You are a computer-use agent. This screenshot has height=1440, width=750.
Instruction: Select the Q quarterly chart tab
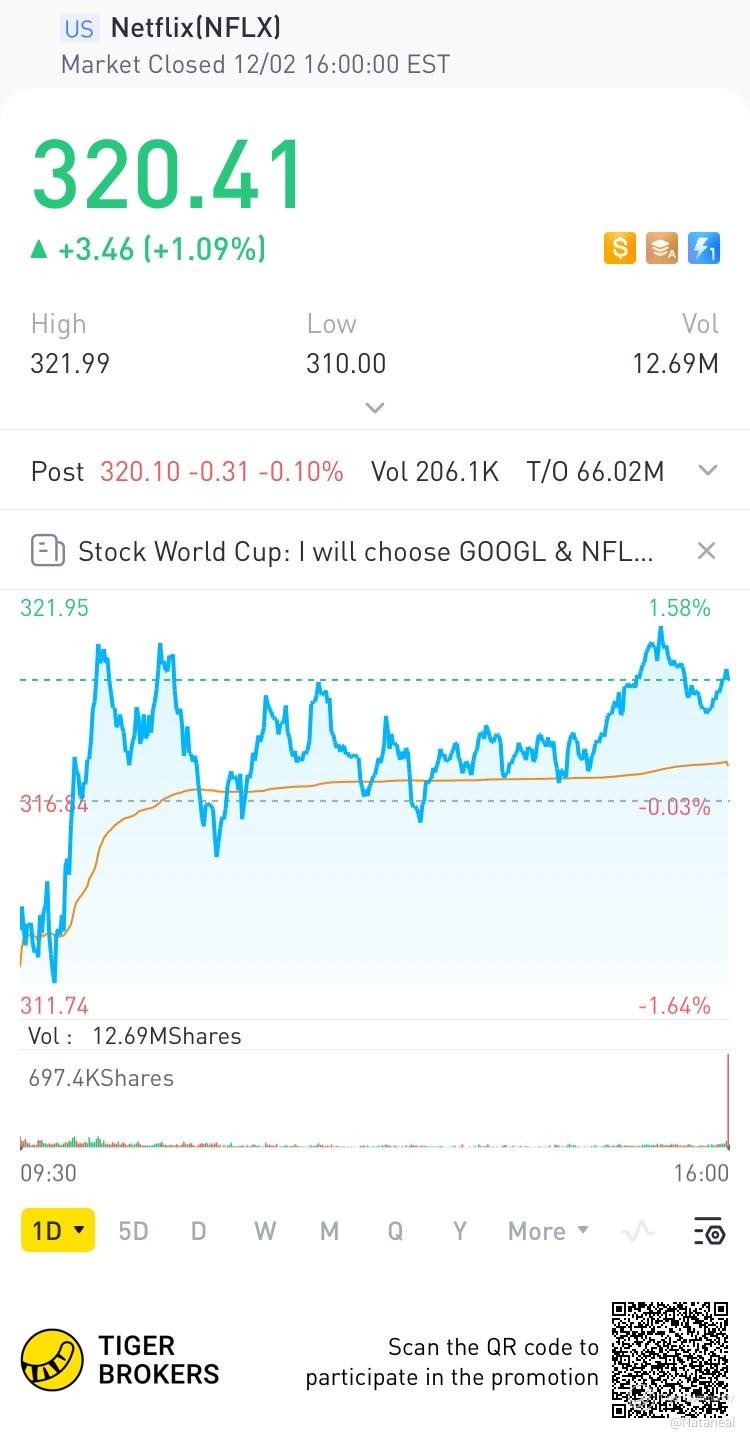[x=395, y=1231]
